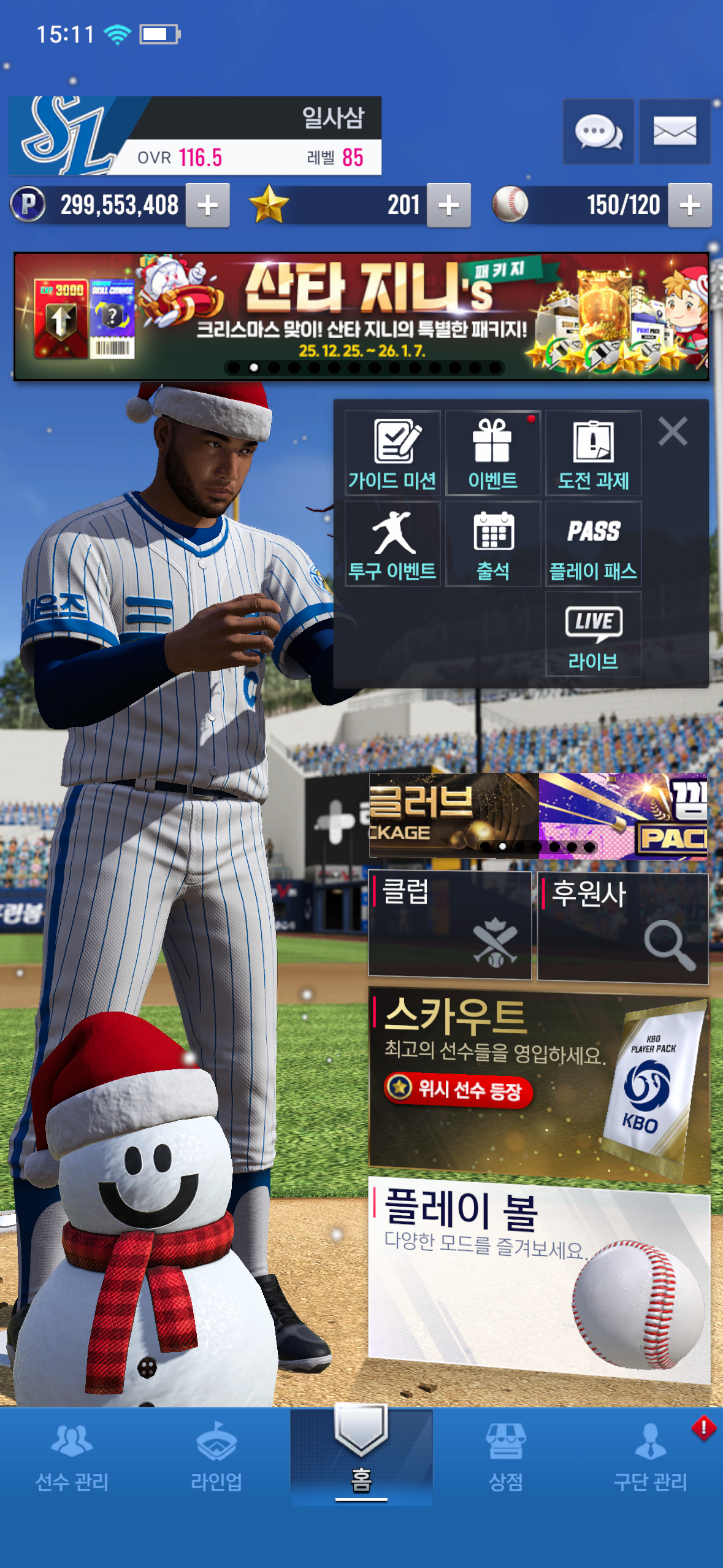Open the 출석 attendance calendar
This screenshot has width=723, height=1568.
click(492, 544)
